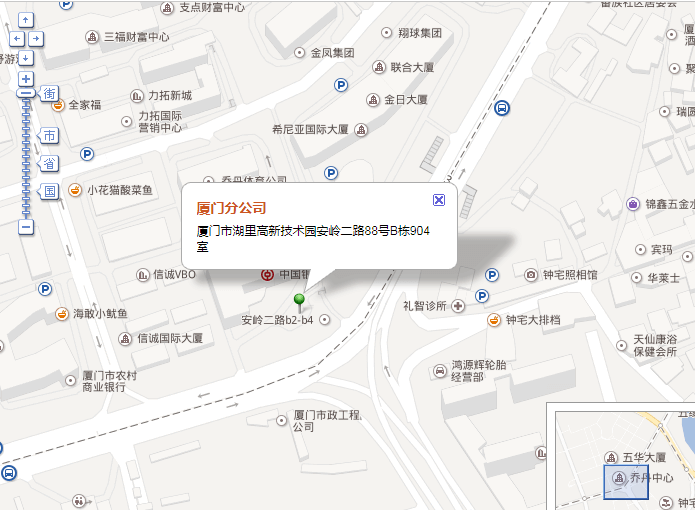Pan the map down with the arrow
Screen dimensions: 695x510
(25, 57)
